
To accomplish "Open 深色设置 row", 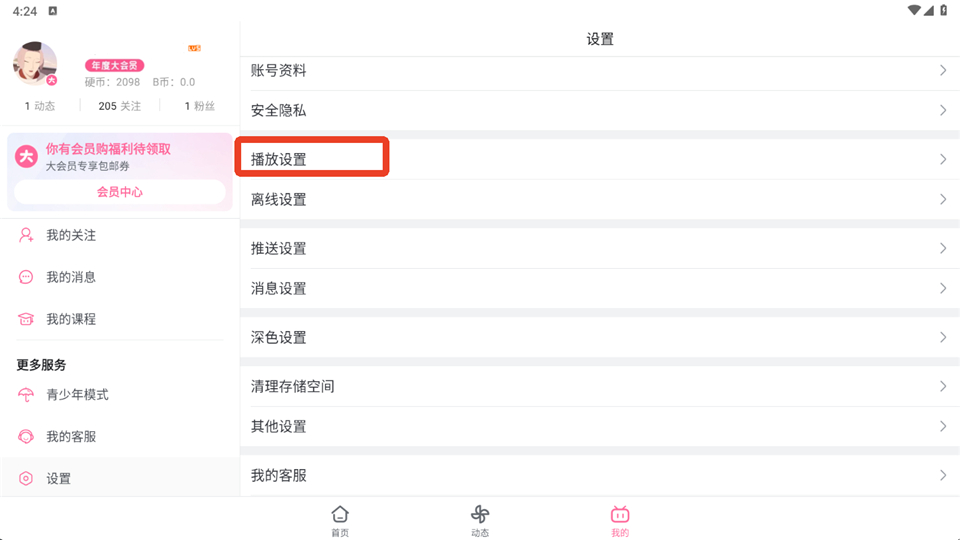I will 598,337.
